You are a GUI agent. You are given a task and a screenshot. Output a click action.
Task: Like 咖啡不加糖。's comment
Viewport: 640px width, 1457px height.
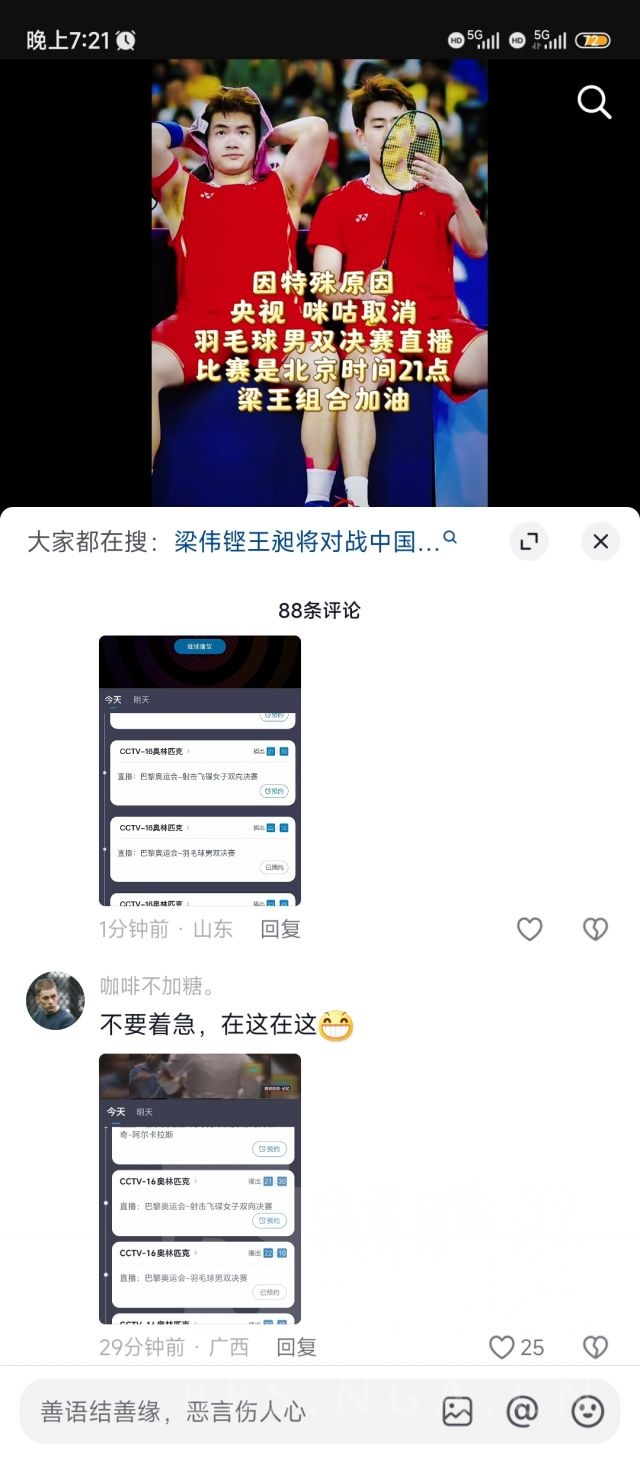pos(503,1347)
